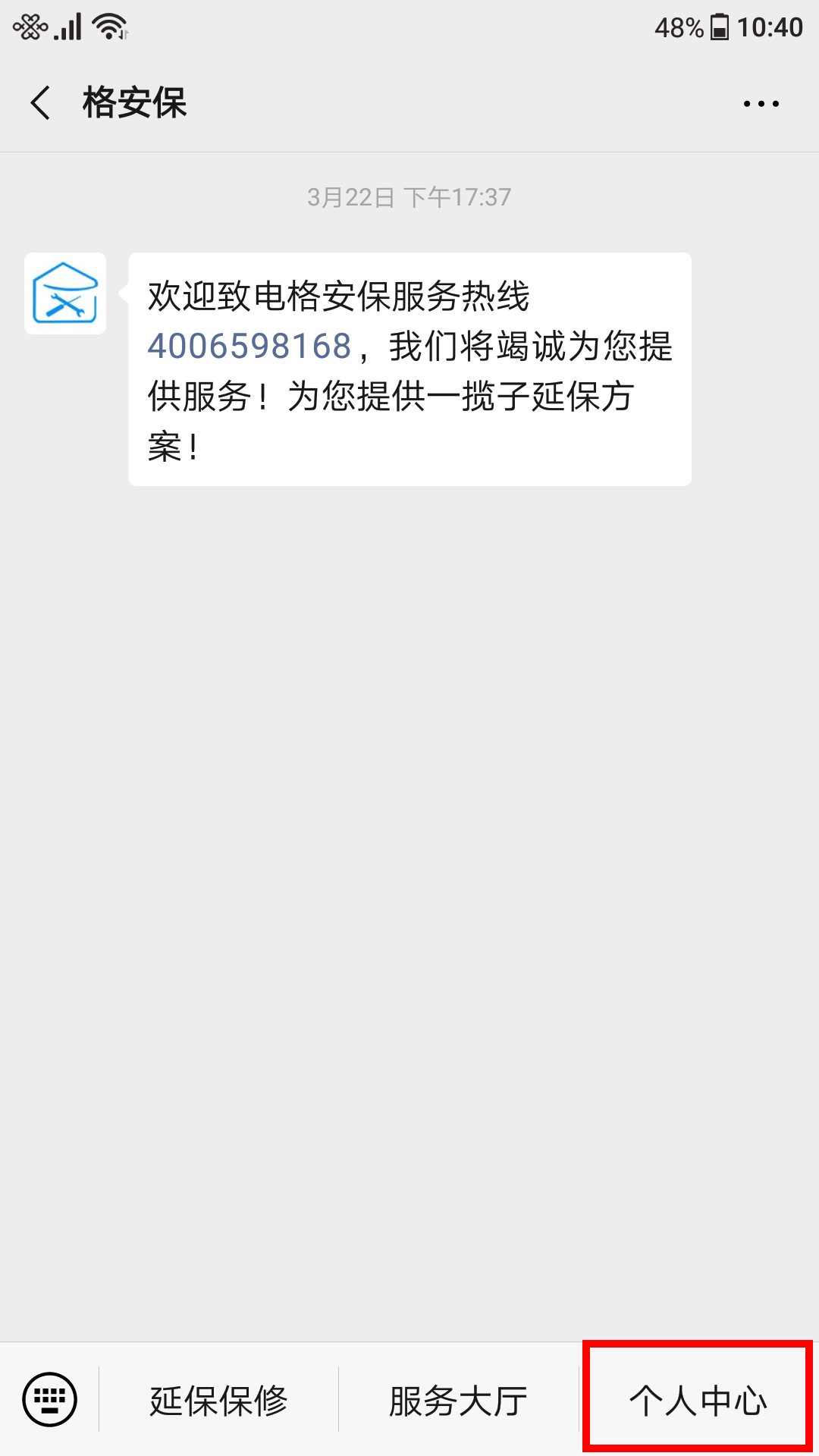This screenshot has height=1456, width=819.
Task: Switch to keyboard input mode
Action: [x=50, y=1399]
